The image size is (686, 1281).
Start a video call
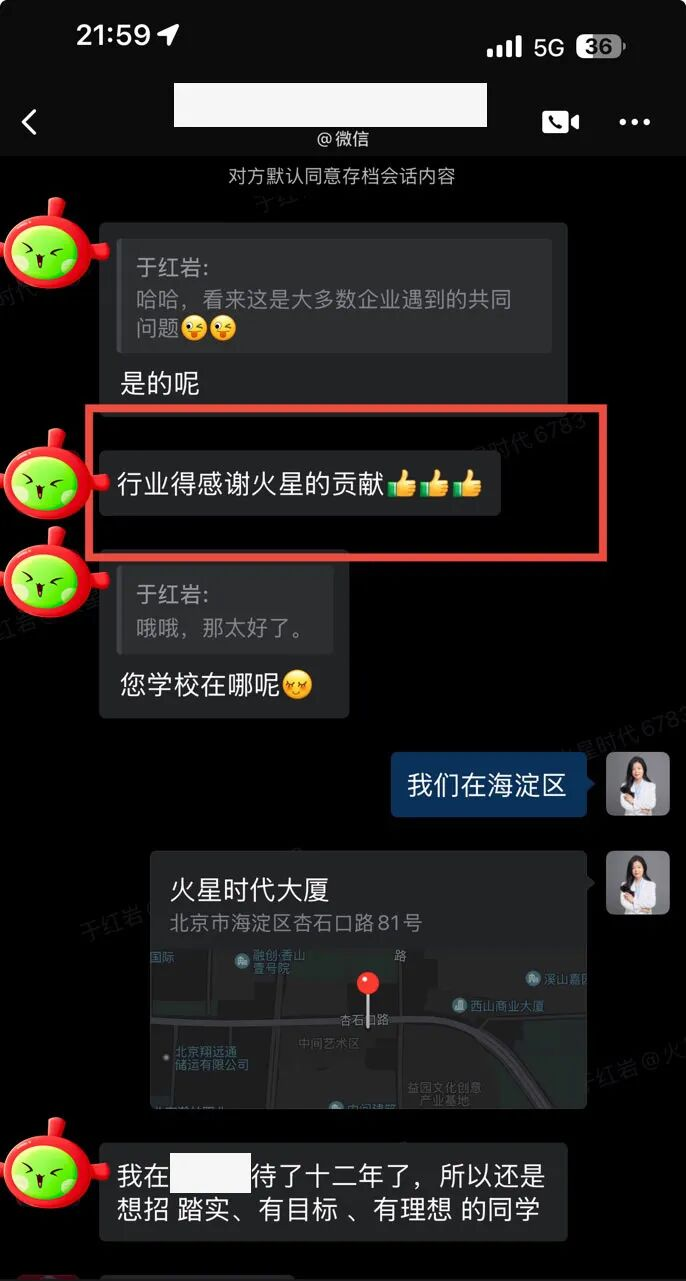coord(560,122)
